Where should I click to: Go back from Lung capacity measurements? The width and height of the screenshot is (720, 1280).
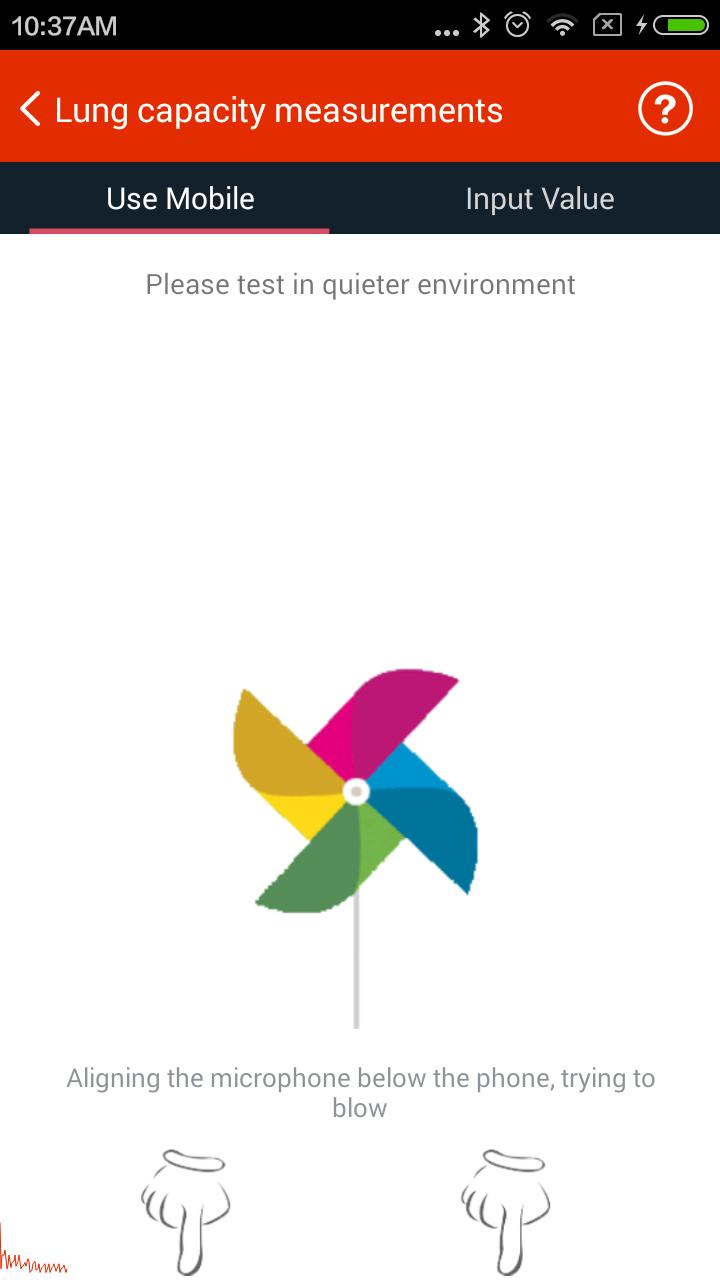(32, 109)
